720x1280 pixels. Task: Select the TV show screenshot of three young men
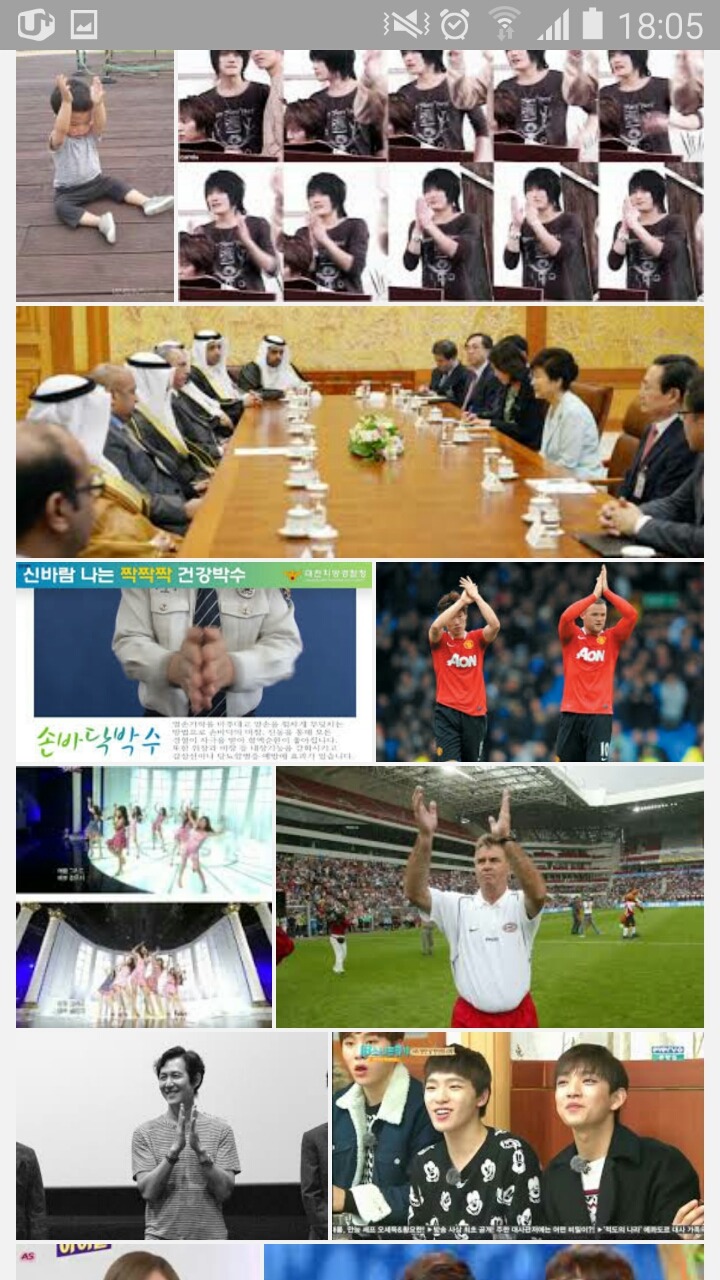click(x=518, y=1135)
